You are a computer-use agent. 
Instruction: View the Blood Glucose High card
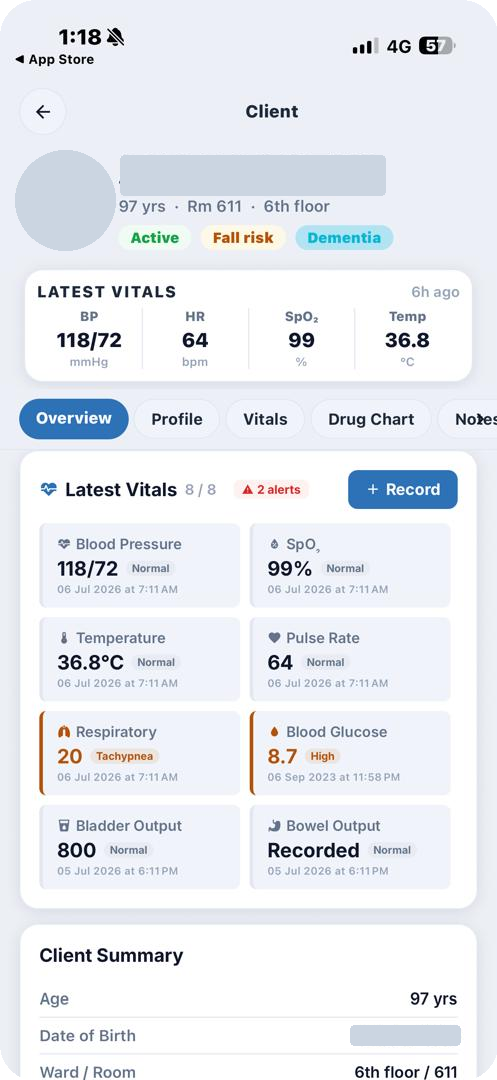[350, 753]
